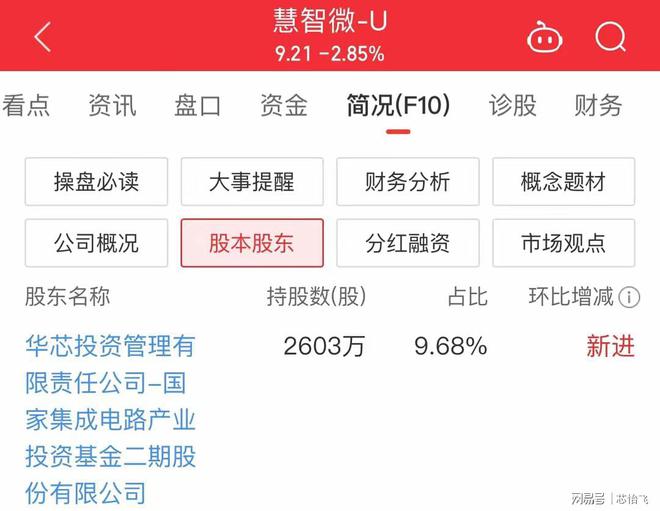
Task: Switch to the 盘口 tab
Action: 198,106
